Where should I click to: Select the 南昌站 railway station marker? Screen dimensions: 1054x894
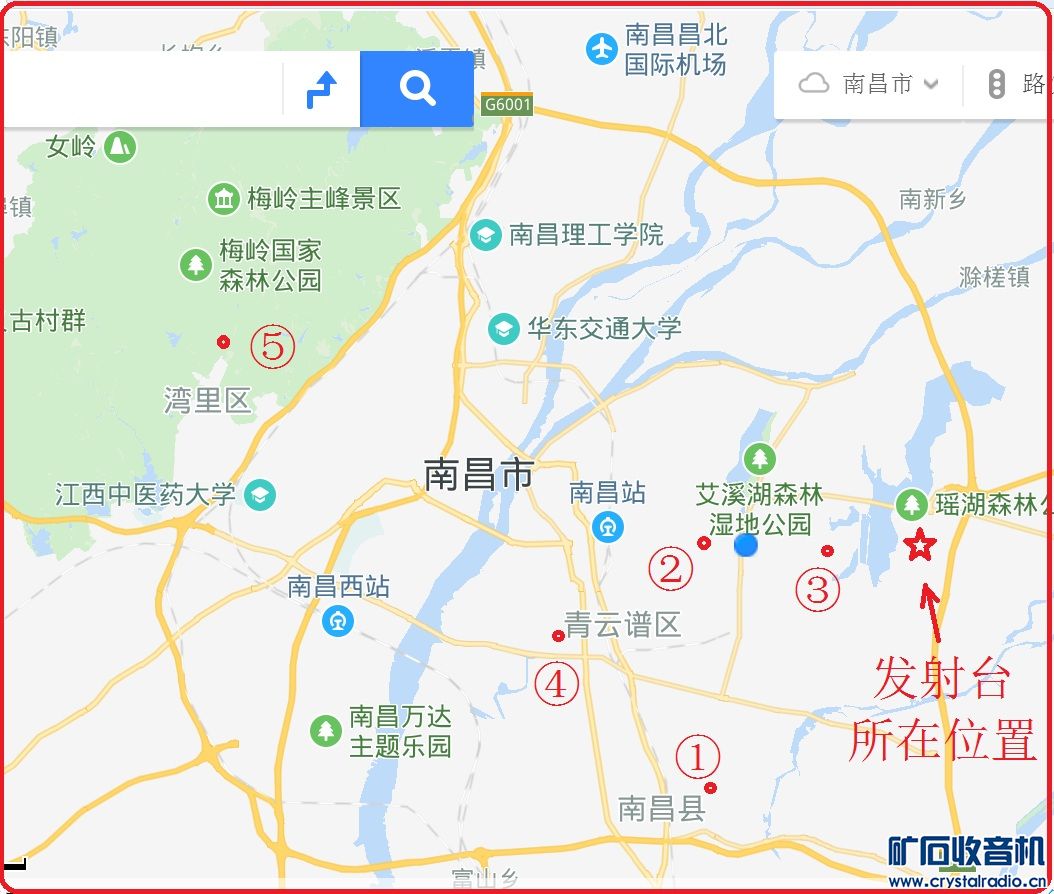click(608, 525)
